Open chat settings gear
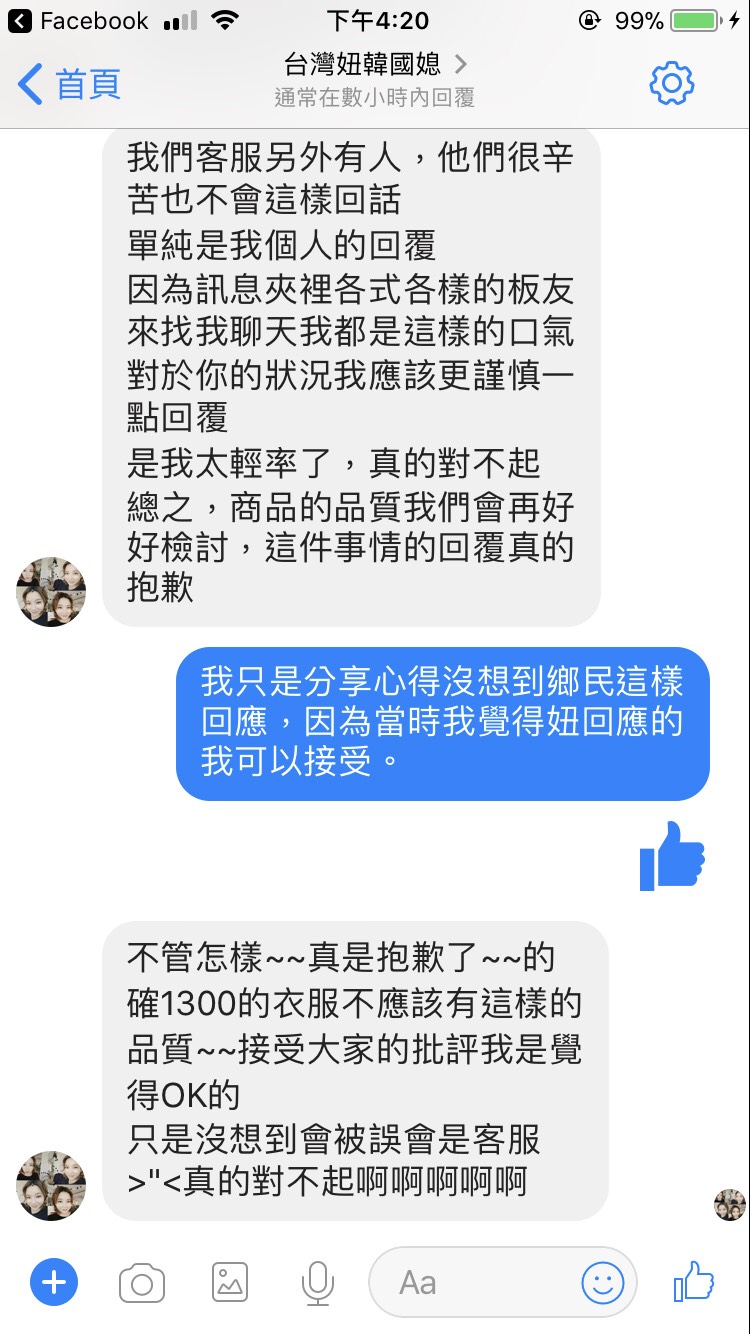Image resolution: width=750 pixels, height=1334 pixels. 671,83
